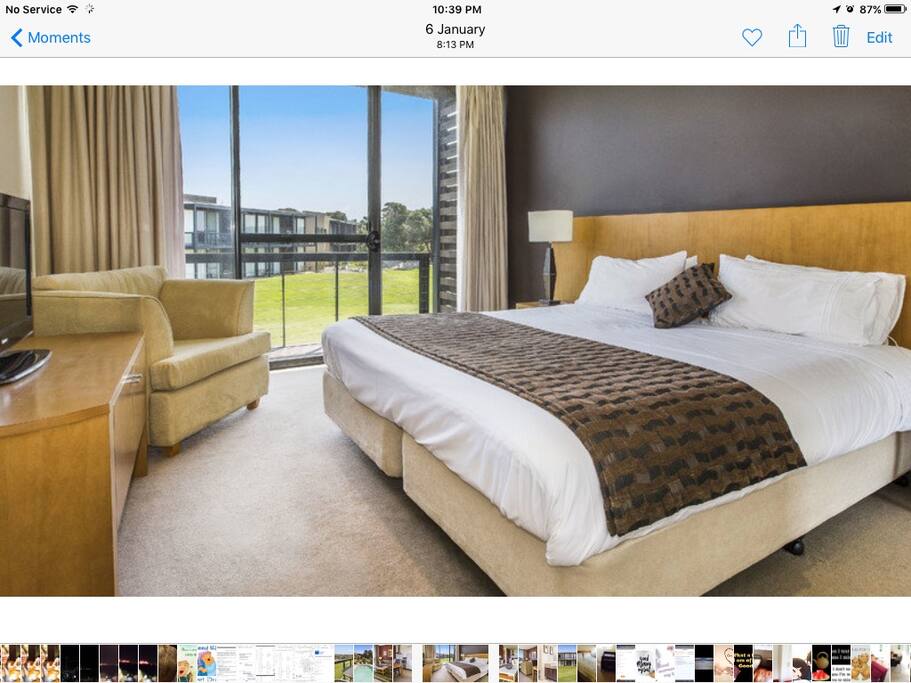
Task: Open the share sheet
Action: [797, 37]
